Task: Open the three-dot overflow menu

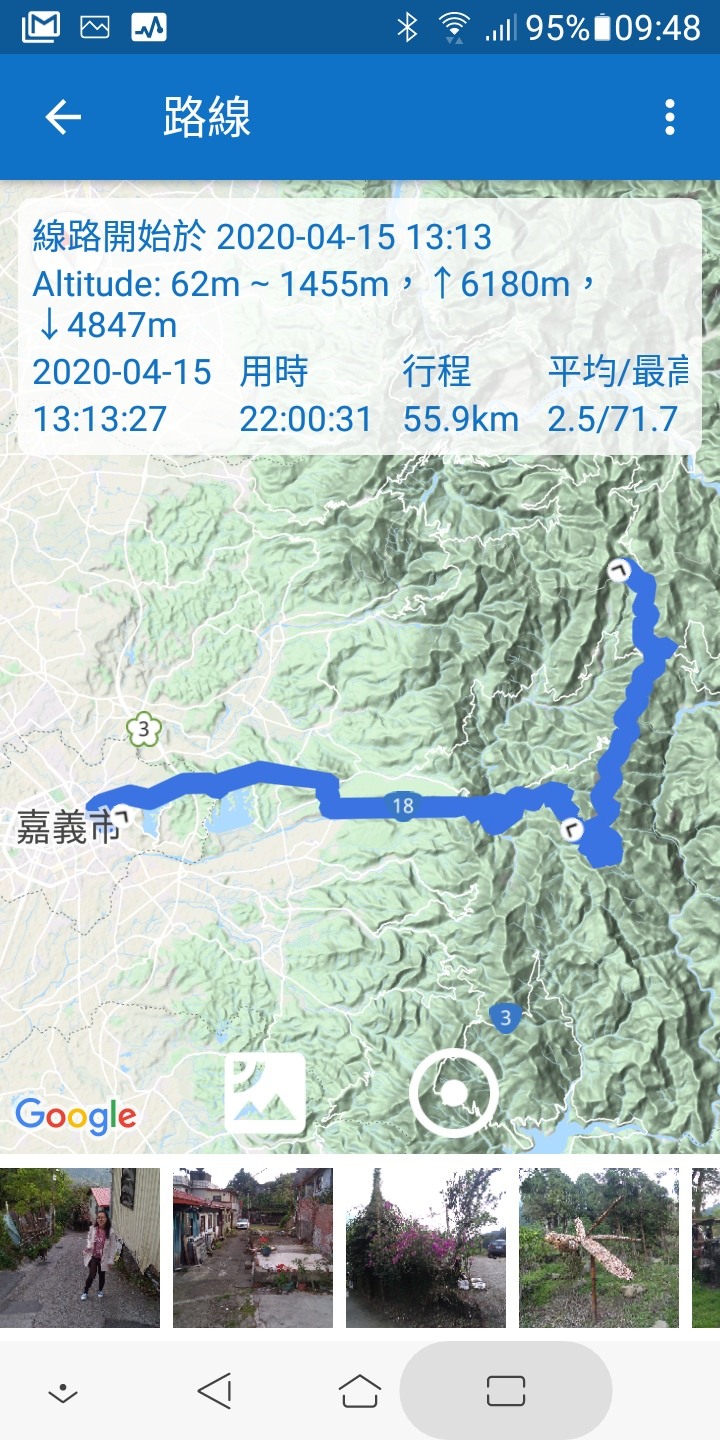Action: point(669,118)
